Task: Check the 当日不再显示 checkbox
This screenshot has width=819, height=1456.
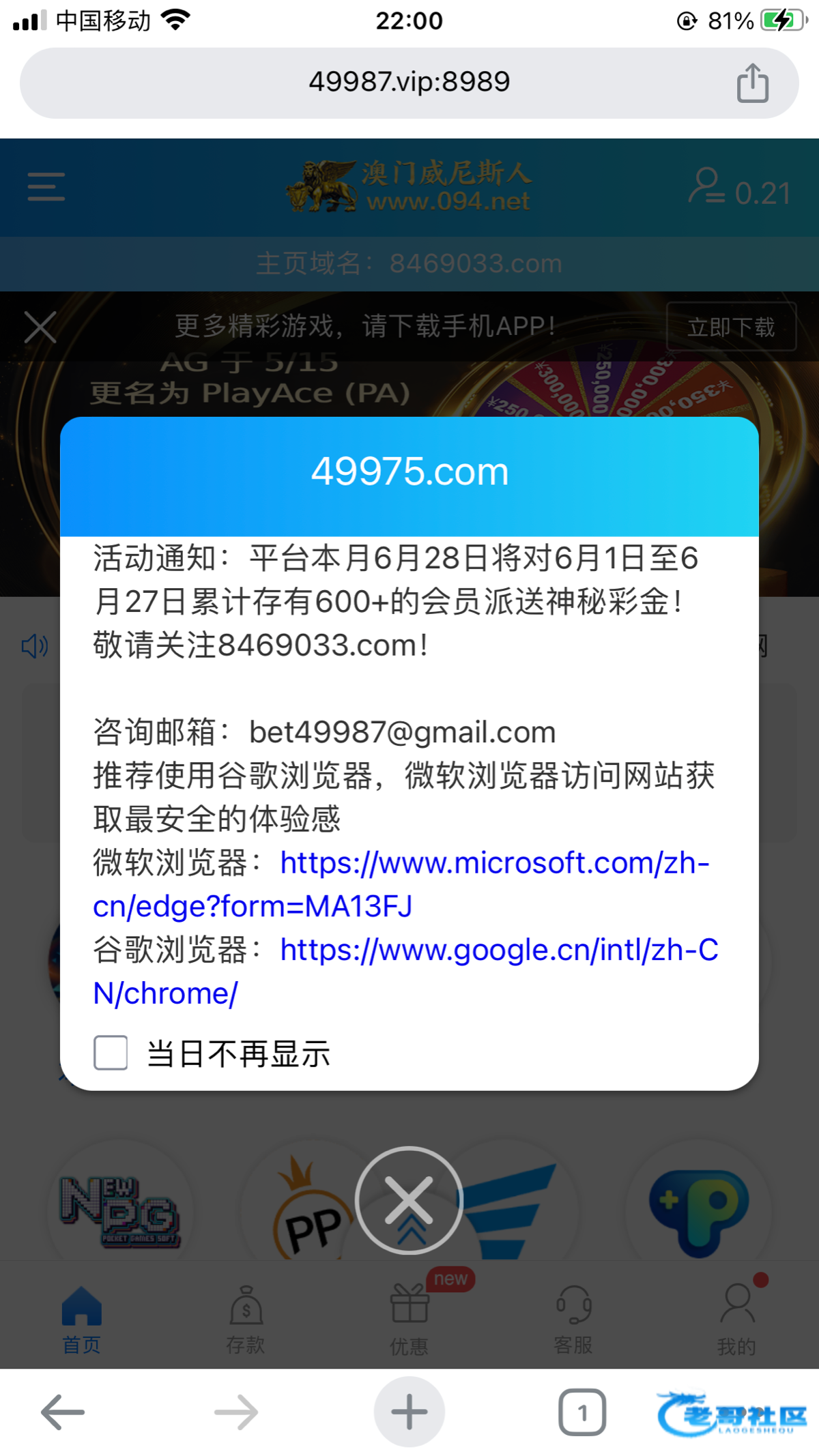Action: point(111,1053)
